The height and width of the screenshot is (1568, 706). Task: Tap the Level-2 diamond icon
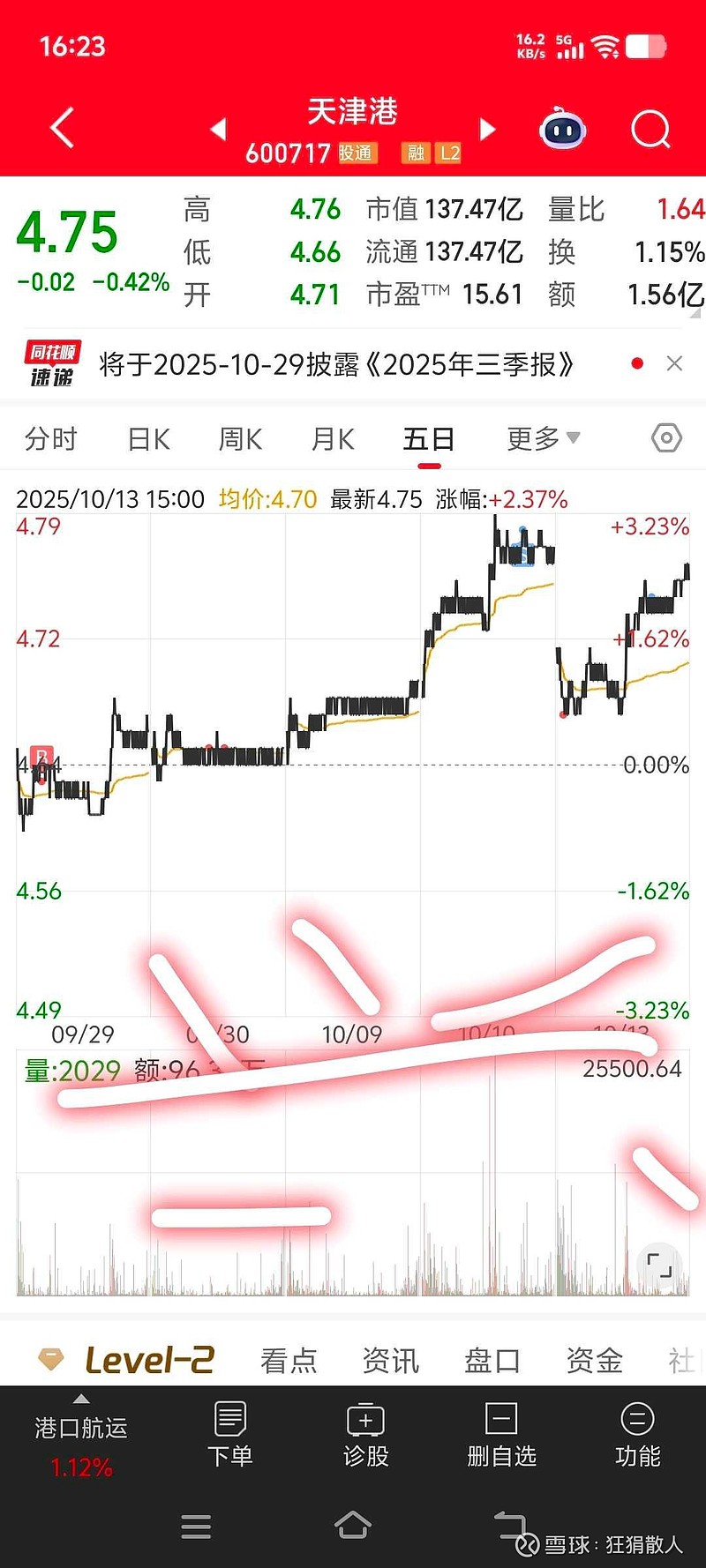(x=50, y=1360)
